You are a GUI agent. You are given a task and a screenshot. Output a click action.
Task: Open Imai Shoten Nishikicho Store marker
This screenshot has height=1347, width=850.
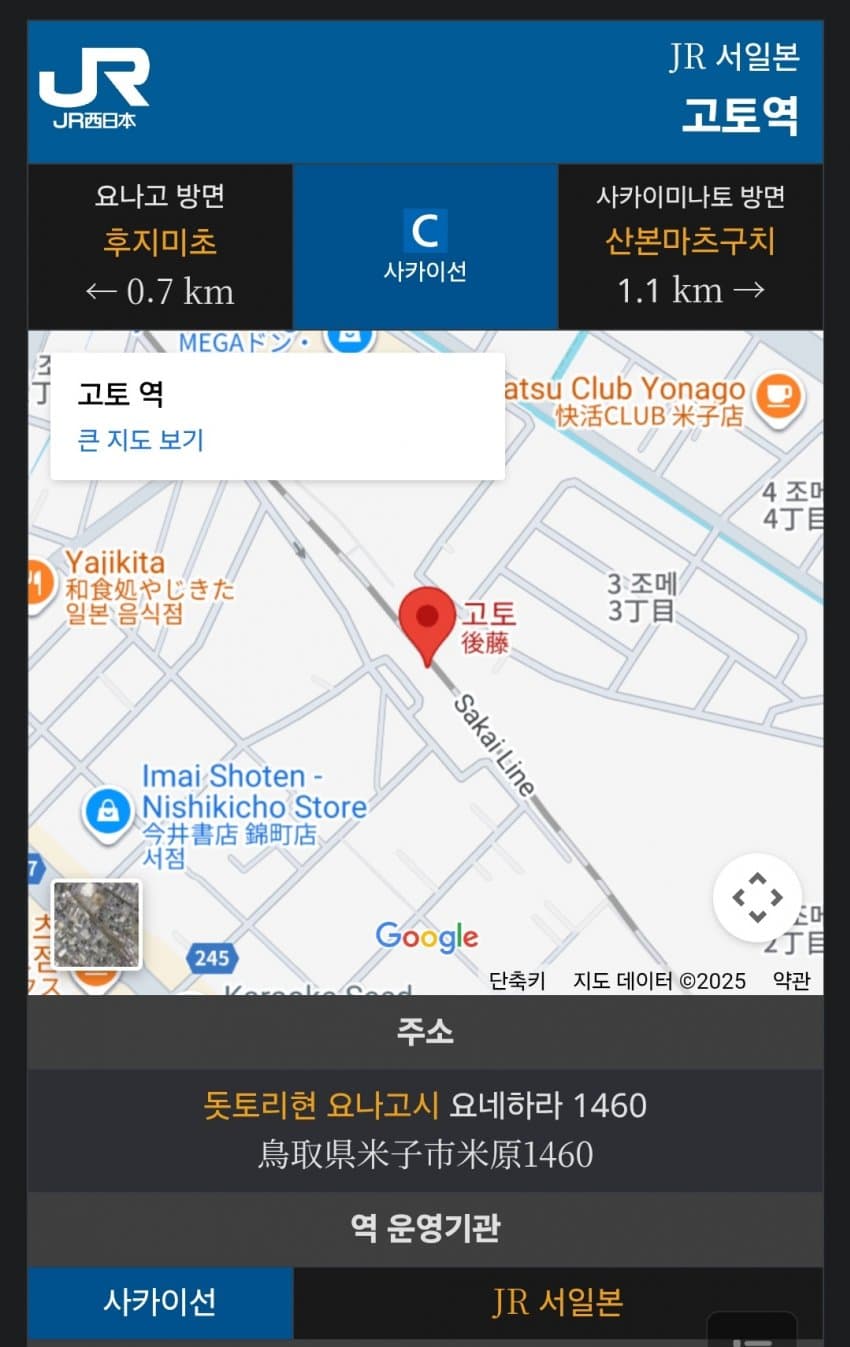click(107, 809)
